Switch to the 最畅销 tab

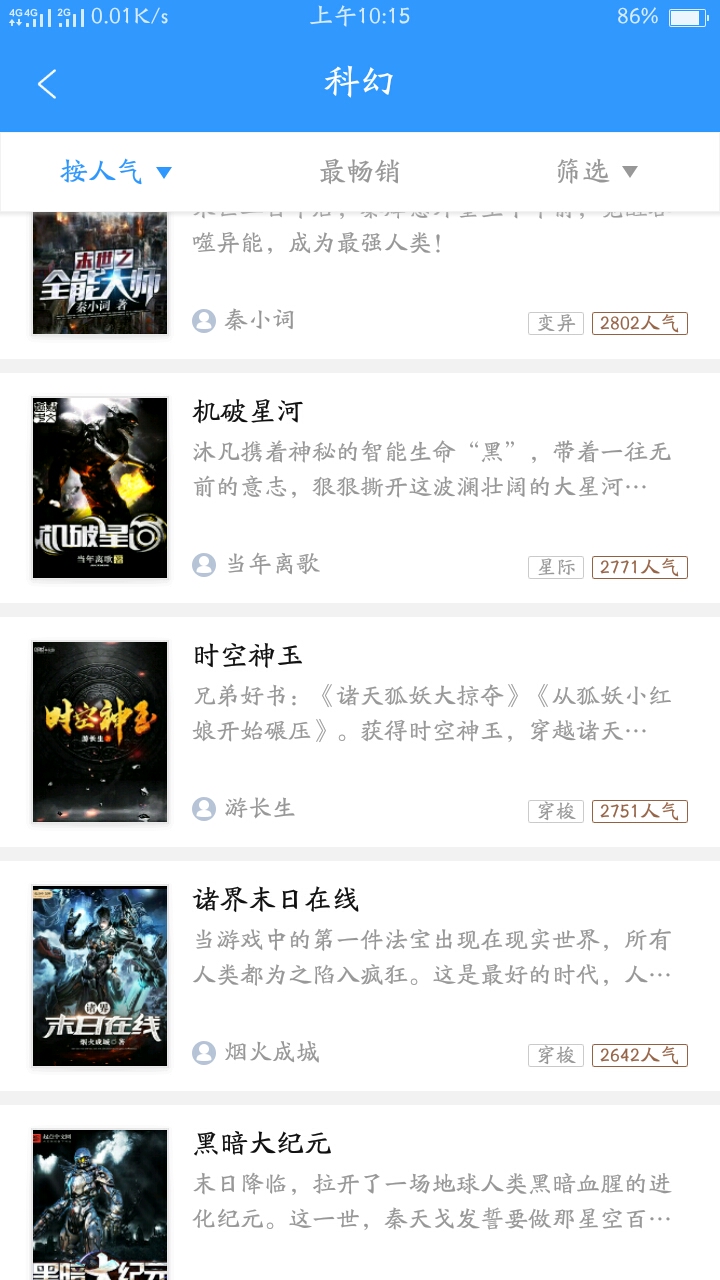[x=359, y=172]
